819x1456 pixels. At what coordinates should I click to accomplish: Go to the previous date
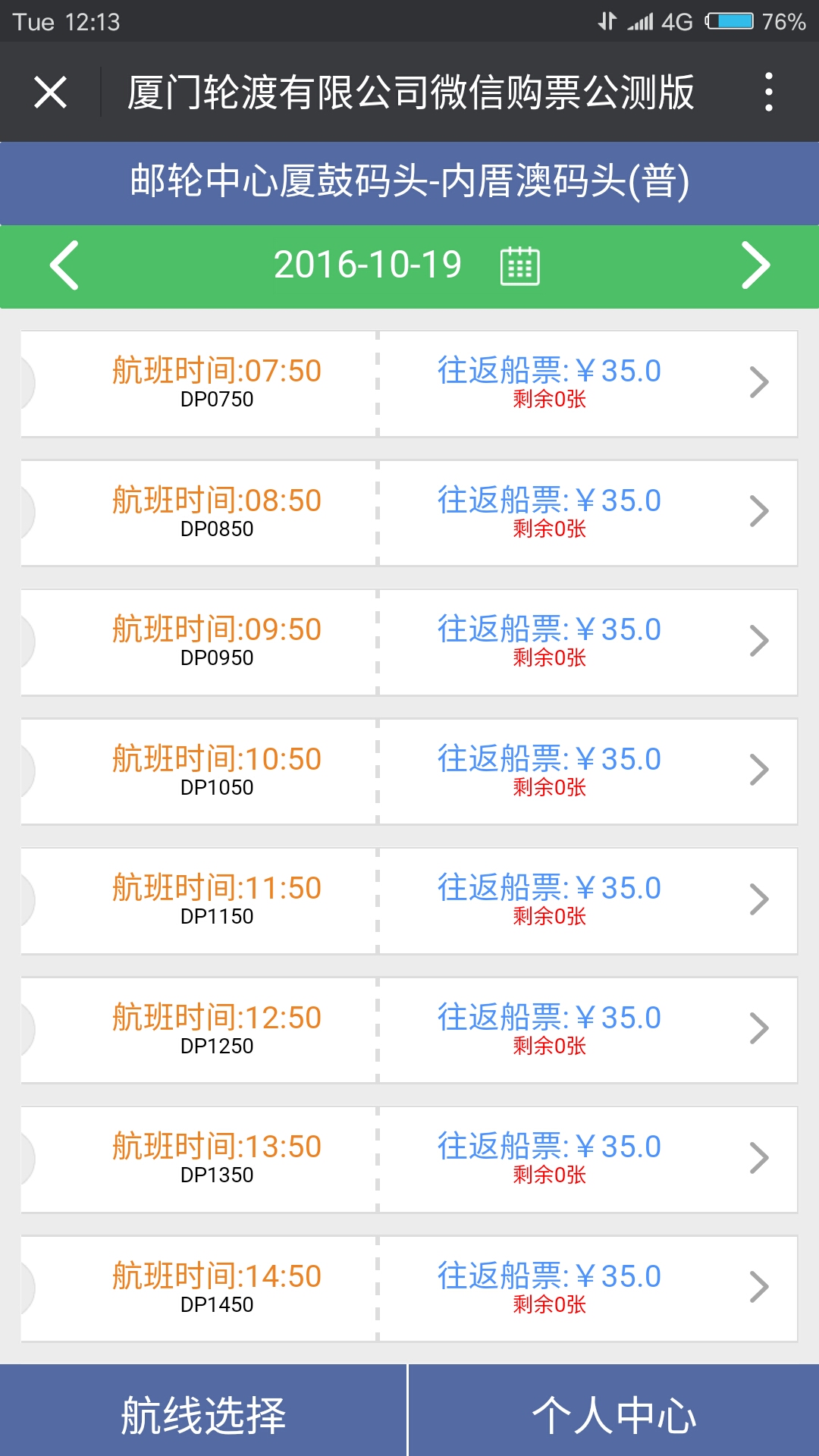click(64, 265)
